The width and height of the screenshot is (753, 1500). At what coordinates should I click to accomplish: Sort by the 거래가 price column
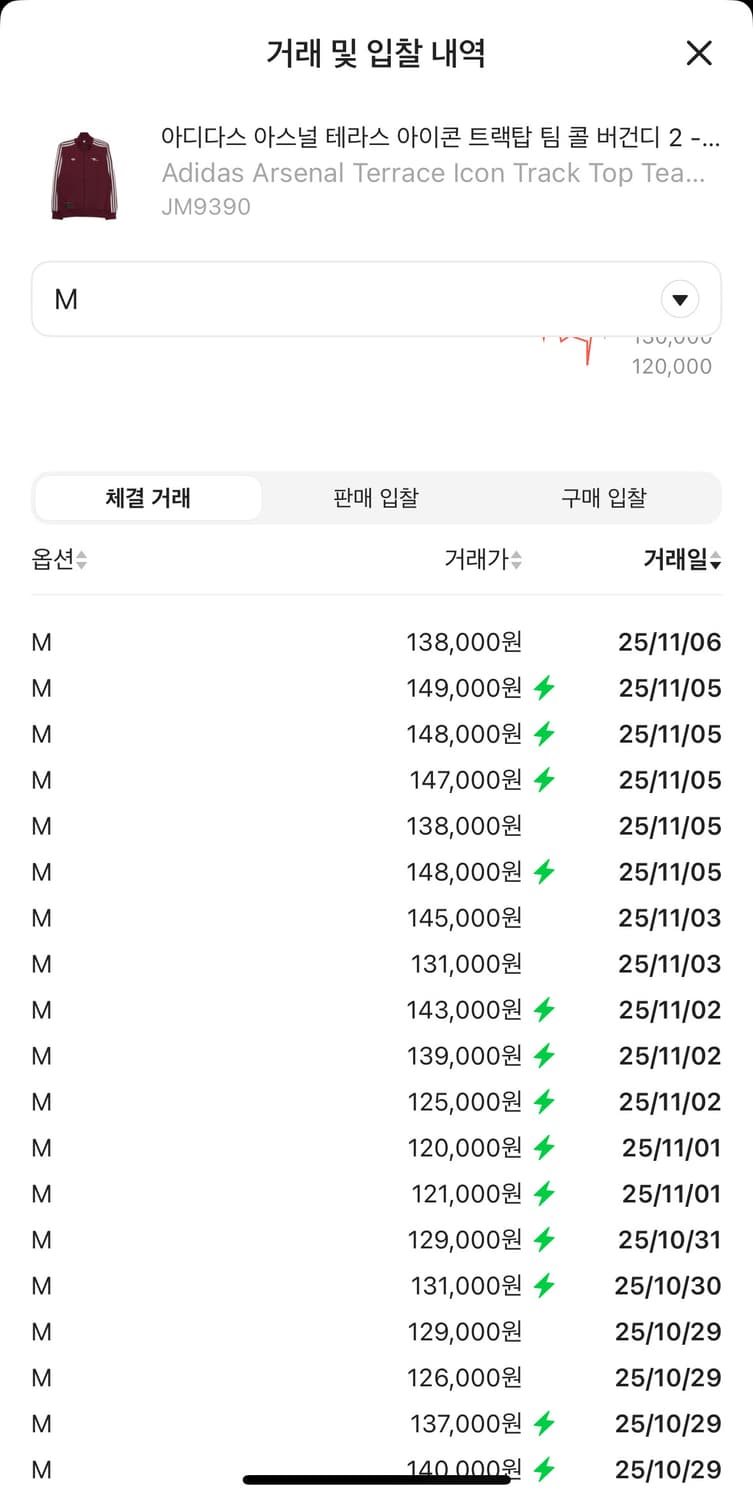click(x=484, y=560)
